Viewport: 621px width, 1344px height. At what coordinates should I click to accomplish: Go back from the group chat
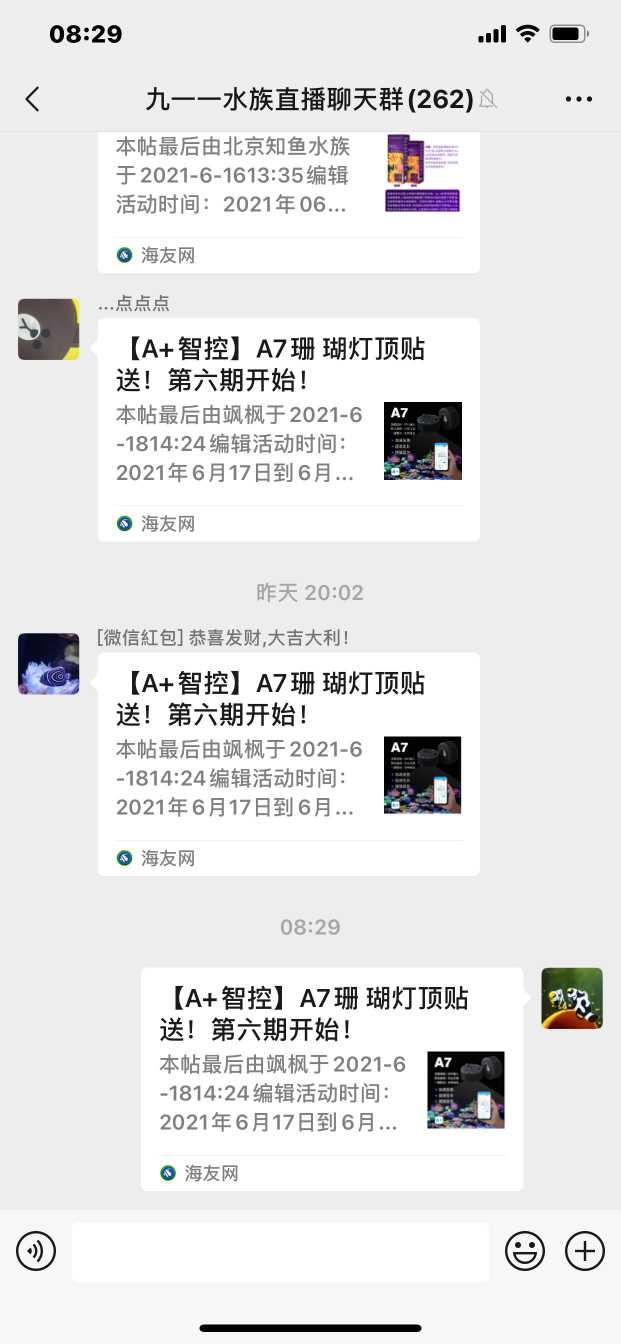coord(33,98)
